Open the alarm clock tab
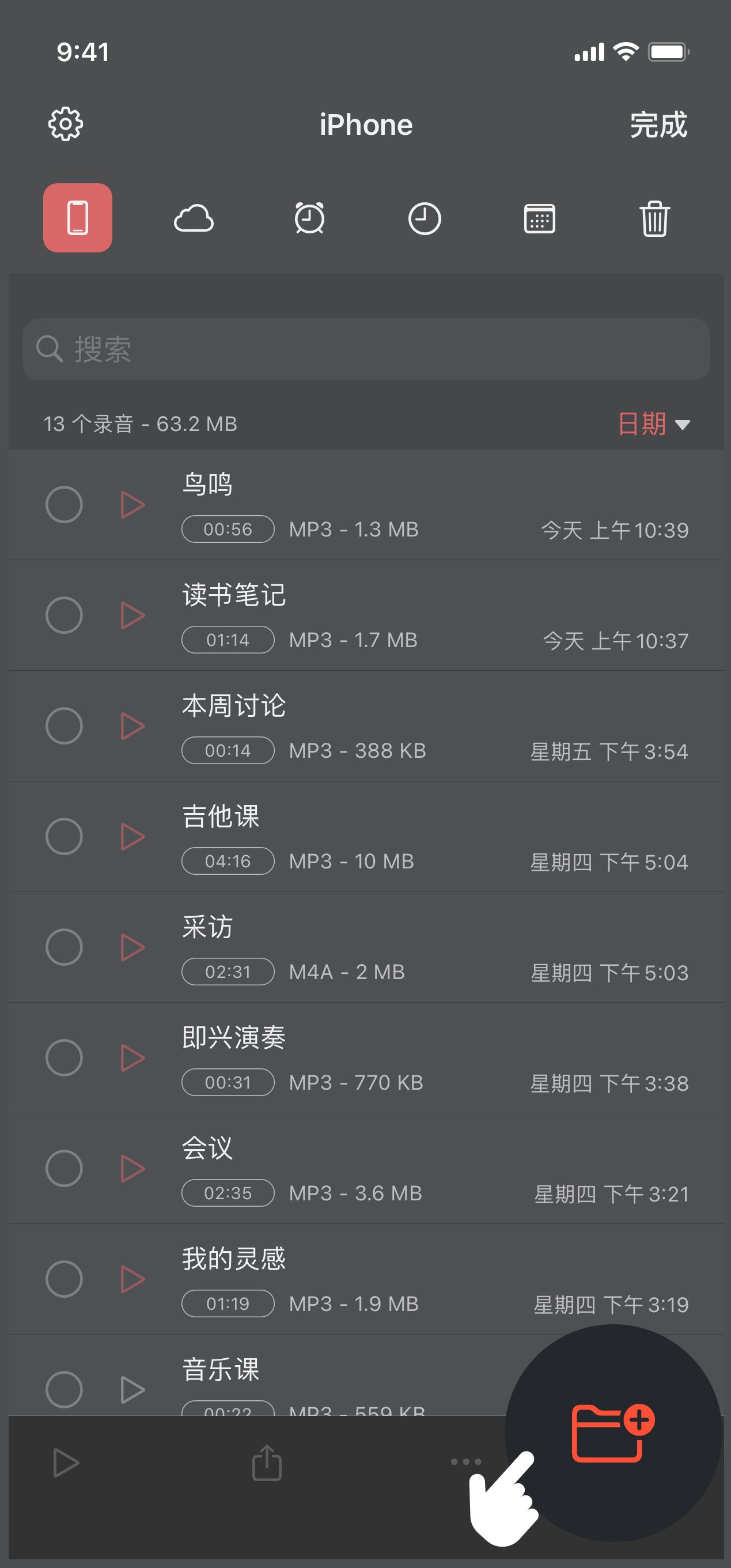The image size is (731, 1568). [309, 218]
